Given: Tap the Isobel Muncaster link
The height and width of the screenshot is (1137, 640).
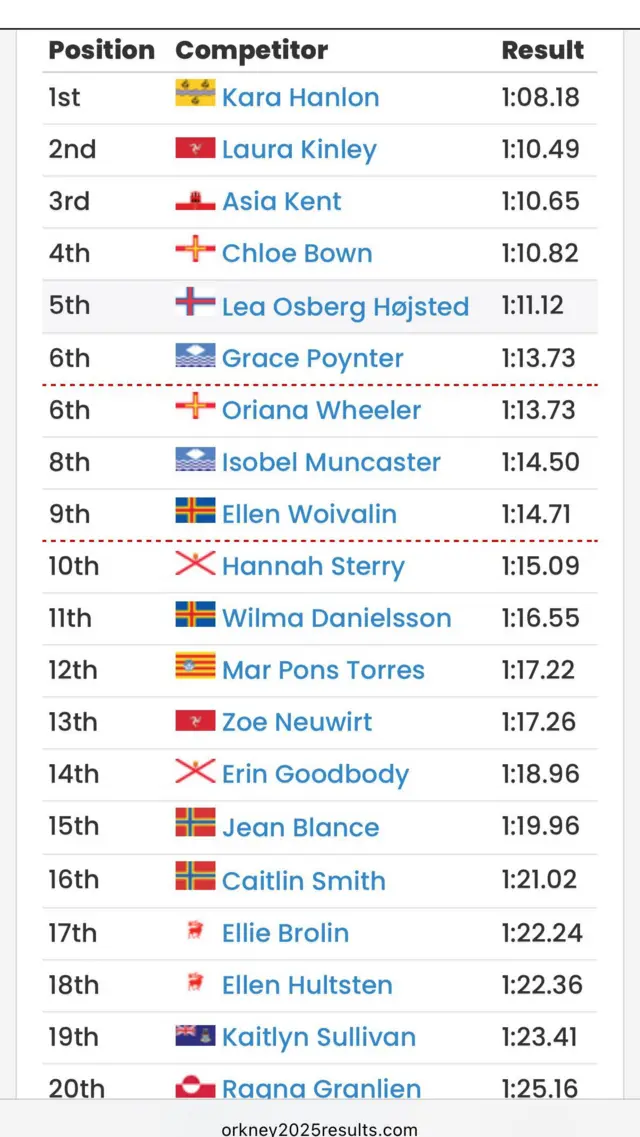Looking at the screenshot, I should [x=331, y=463].
